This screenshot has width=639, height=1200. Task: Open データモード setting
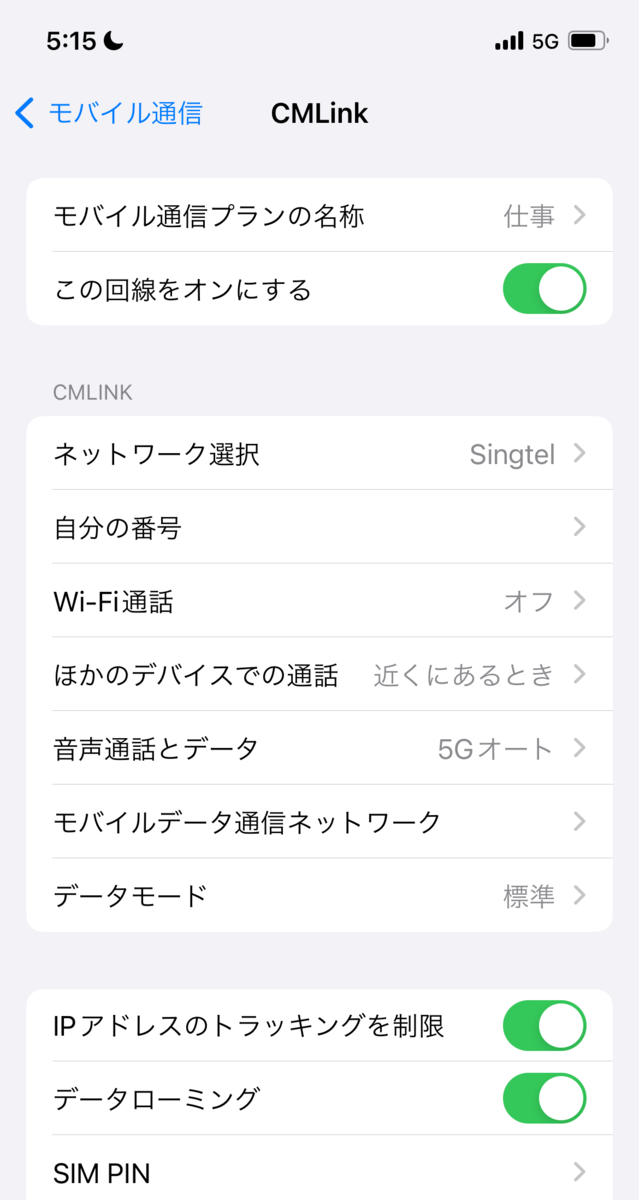[319, 895]
